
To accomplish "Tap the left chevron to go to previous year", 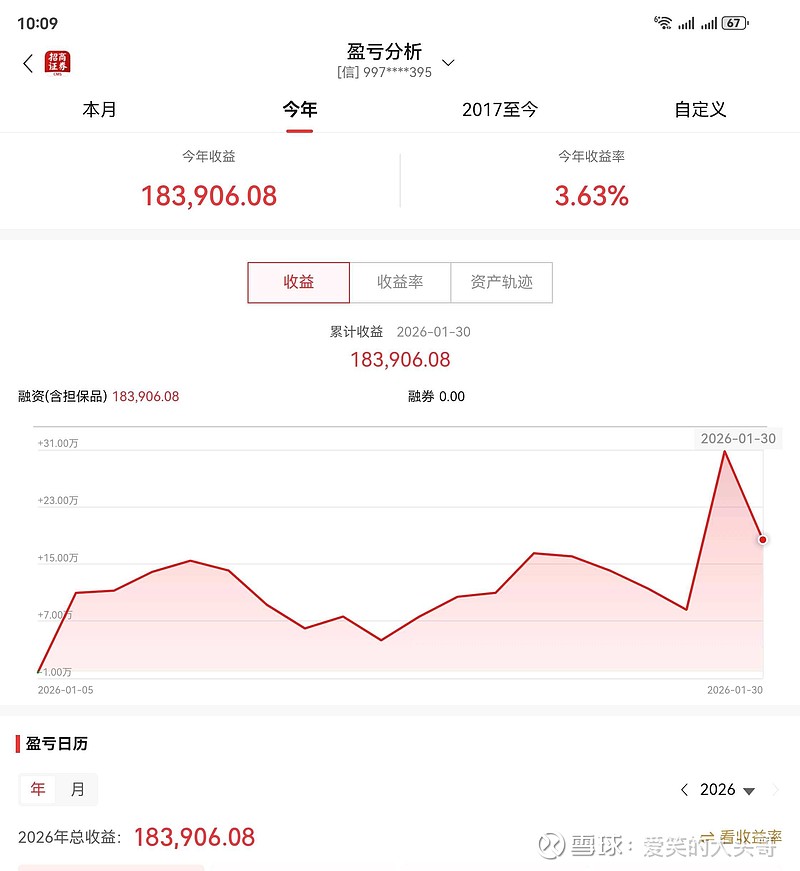I will (x=683, y=789).
